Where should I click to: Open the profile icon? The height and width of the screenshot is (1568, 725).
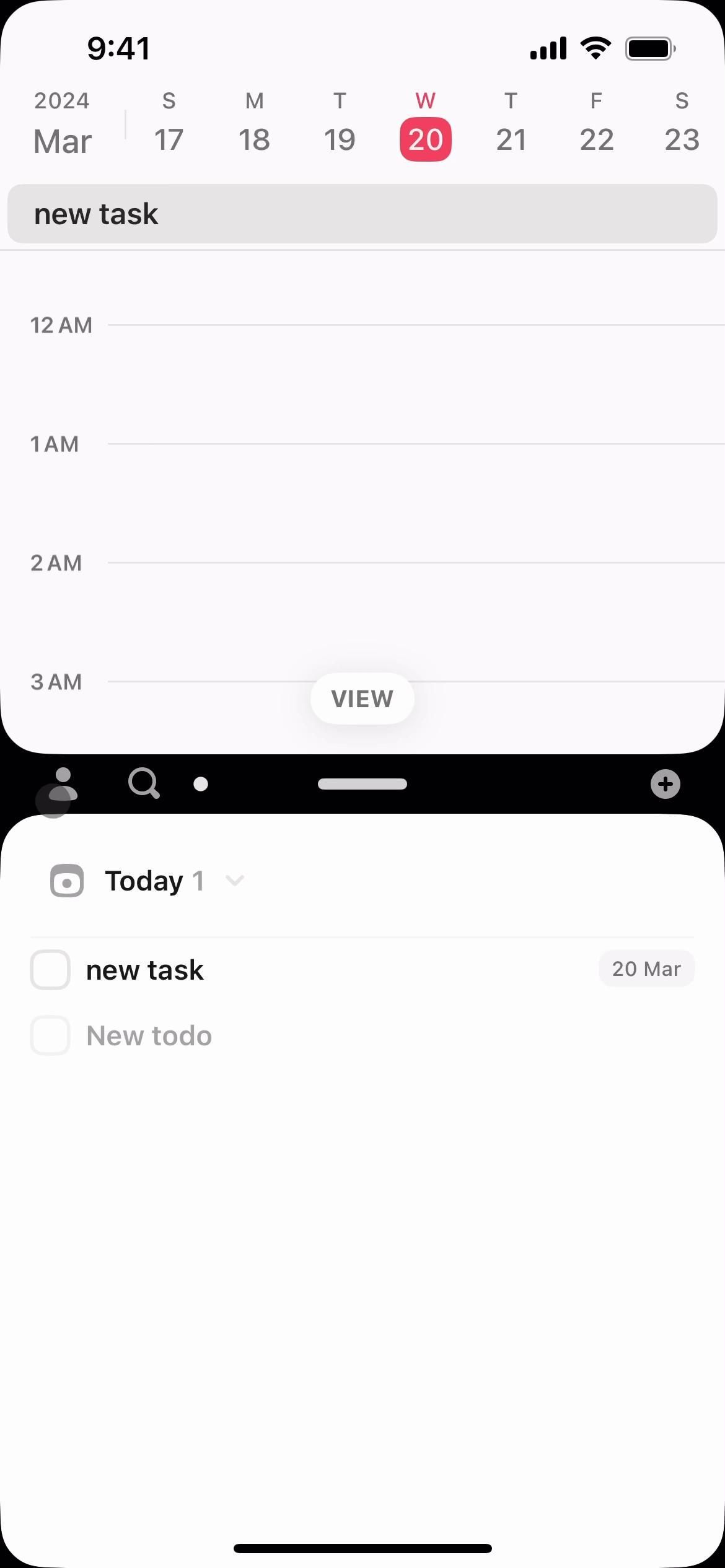point(63,784)
